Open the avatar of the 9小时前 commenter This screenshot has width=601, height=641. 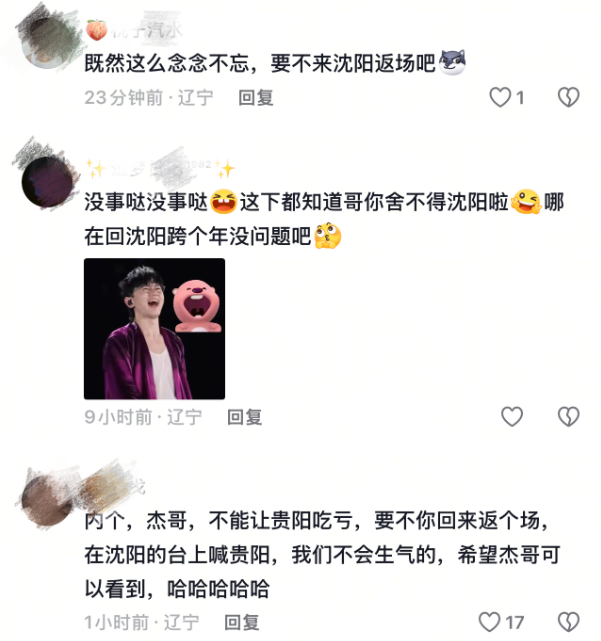coord(47,176)
